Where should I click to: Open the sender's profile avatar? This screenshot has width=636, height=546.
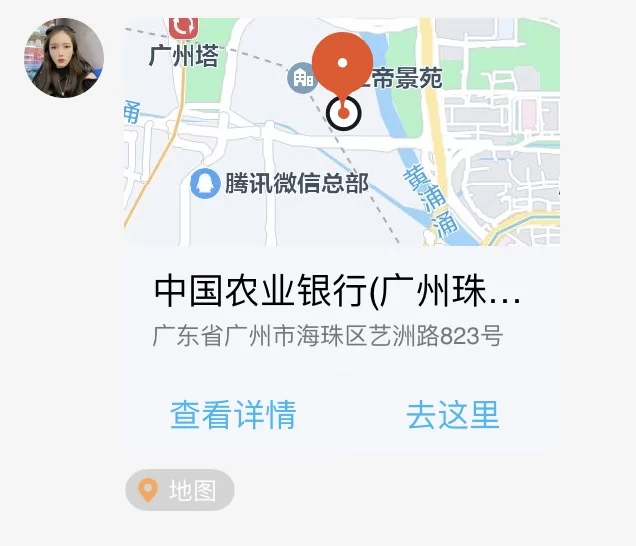(x=64, y=58)
